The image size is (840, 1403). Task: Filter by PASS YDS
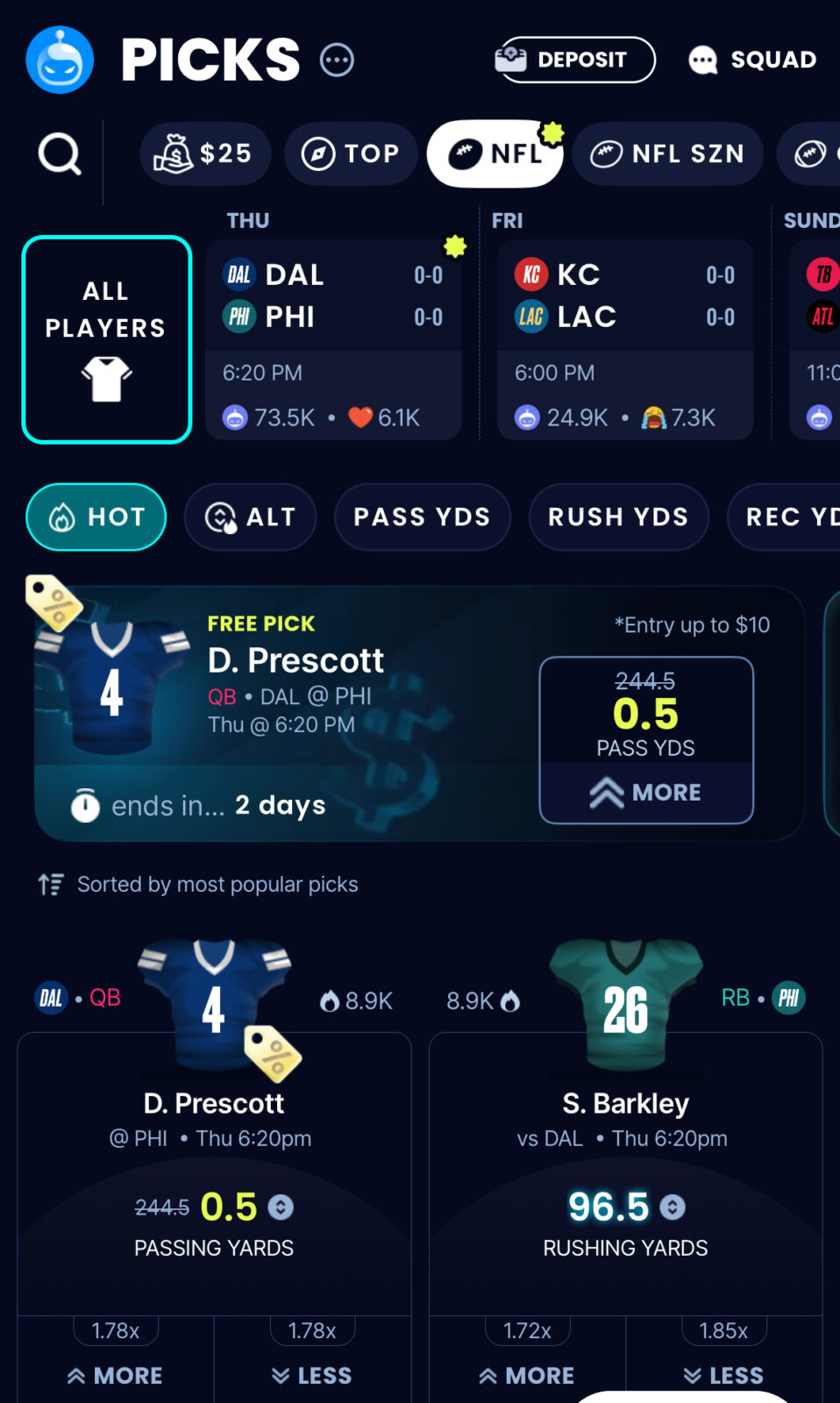422,517
